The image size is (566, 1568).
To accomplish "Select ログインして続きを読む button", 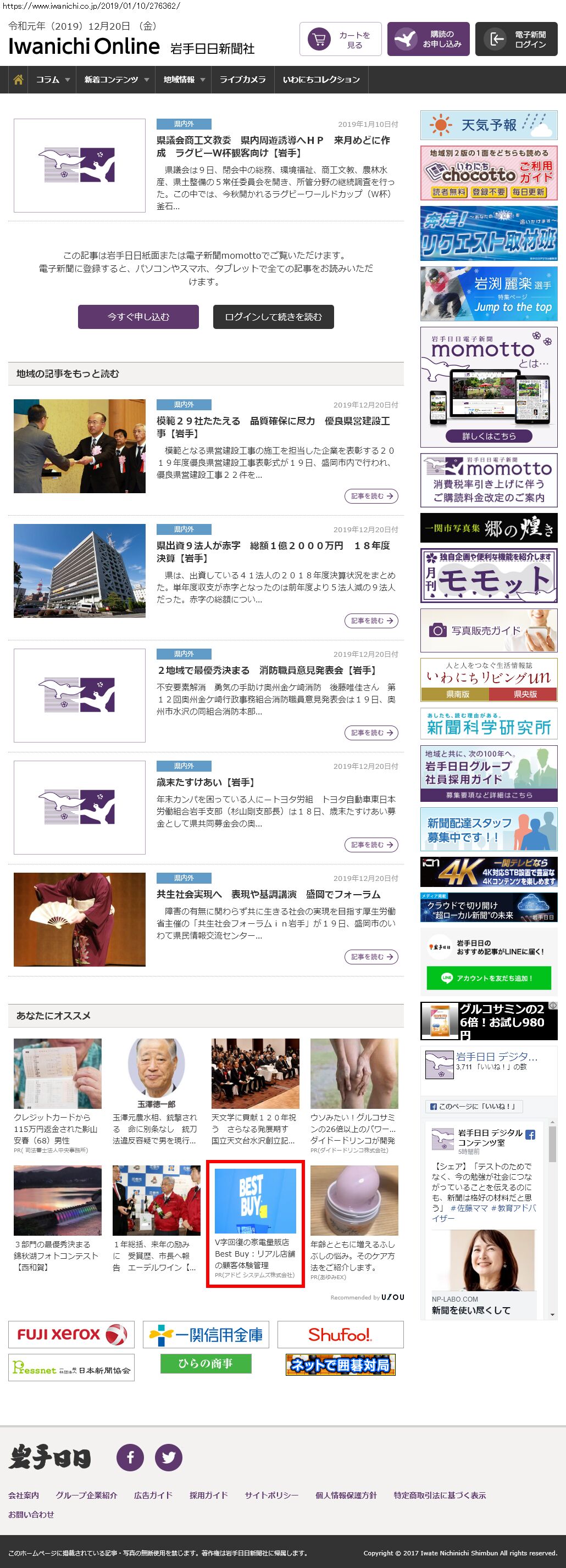I will [273, 316].
